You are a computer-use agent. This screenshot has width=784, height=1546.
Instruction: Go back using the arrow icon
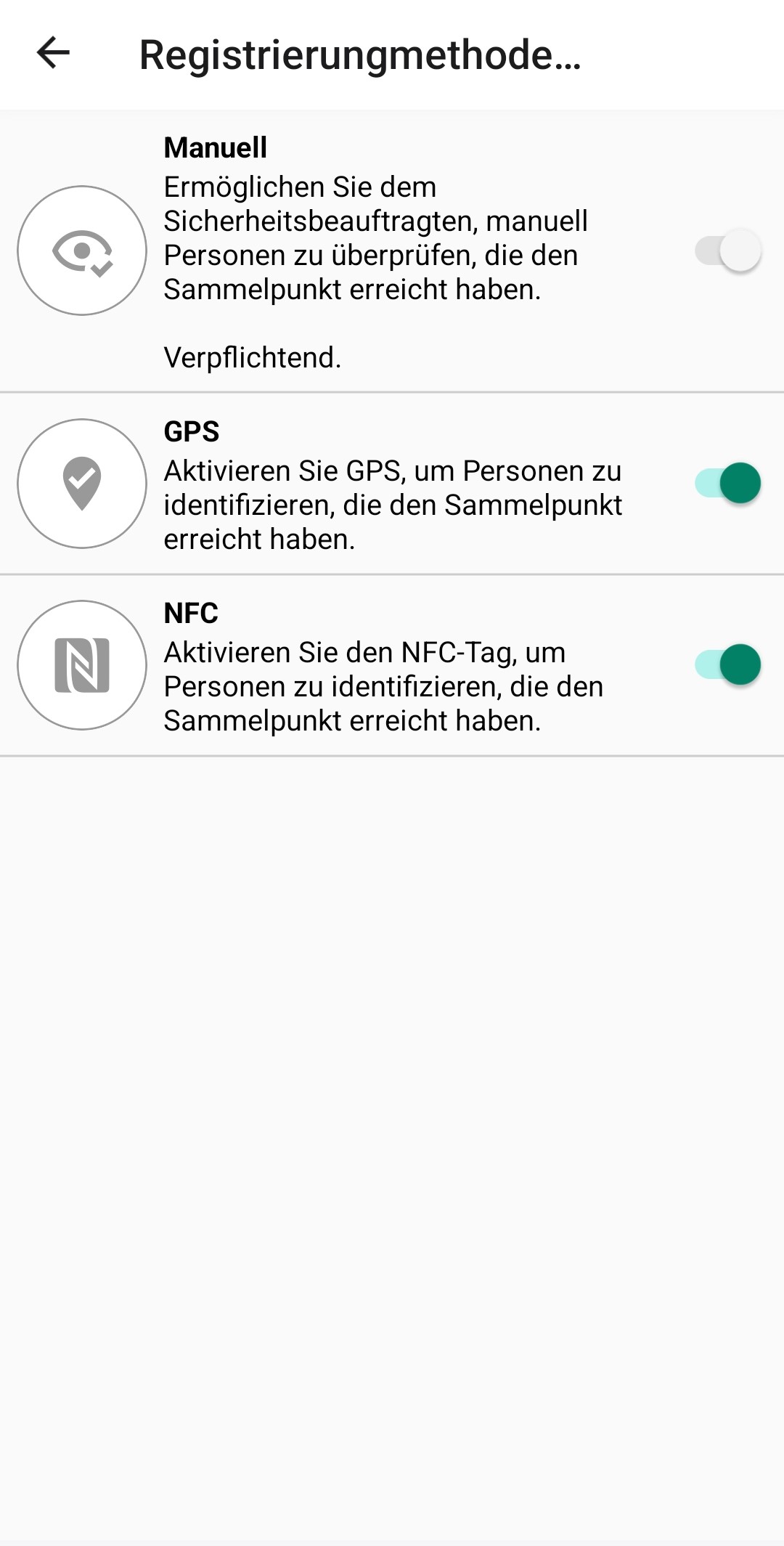[x=53, y=53]
